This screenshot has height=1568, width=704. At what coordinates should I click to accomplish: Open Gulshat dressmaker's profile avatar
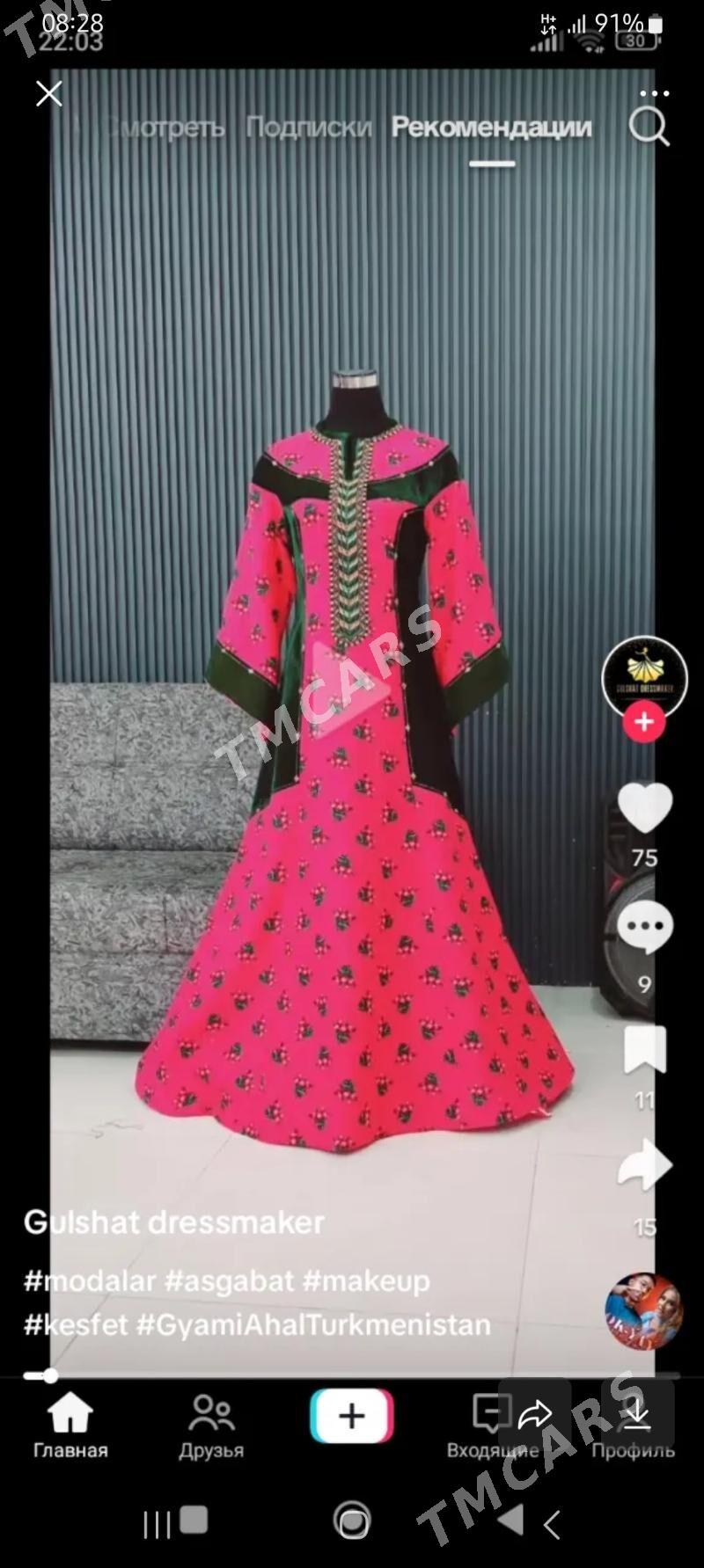pos(644,678)
